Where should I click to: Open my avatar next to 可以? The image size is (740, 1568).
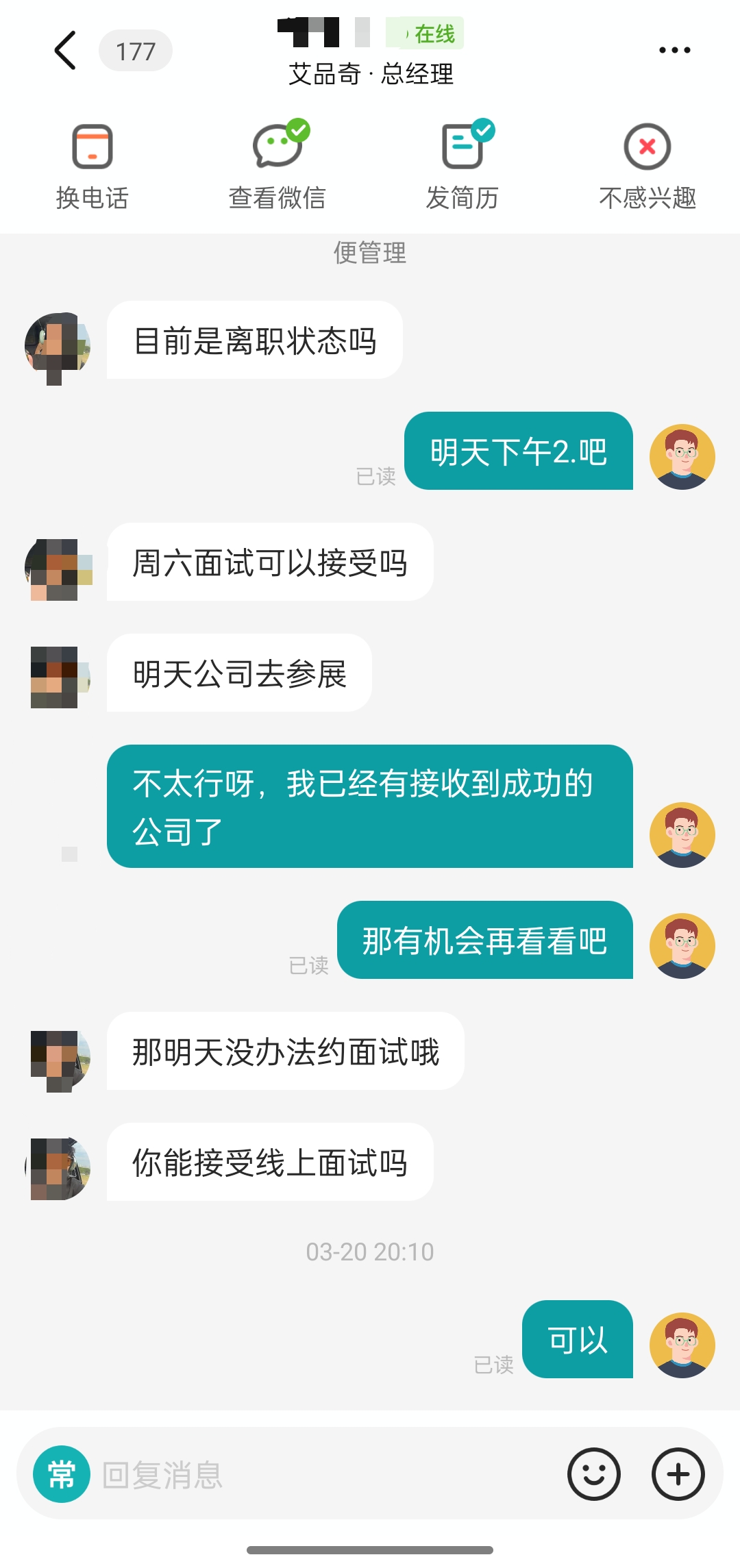click(682, 1345)
